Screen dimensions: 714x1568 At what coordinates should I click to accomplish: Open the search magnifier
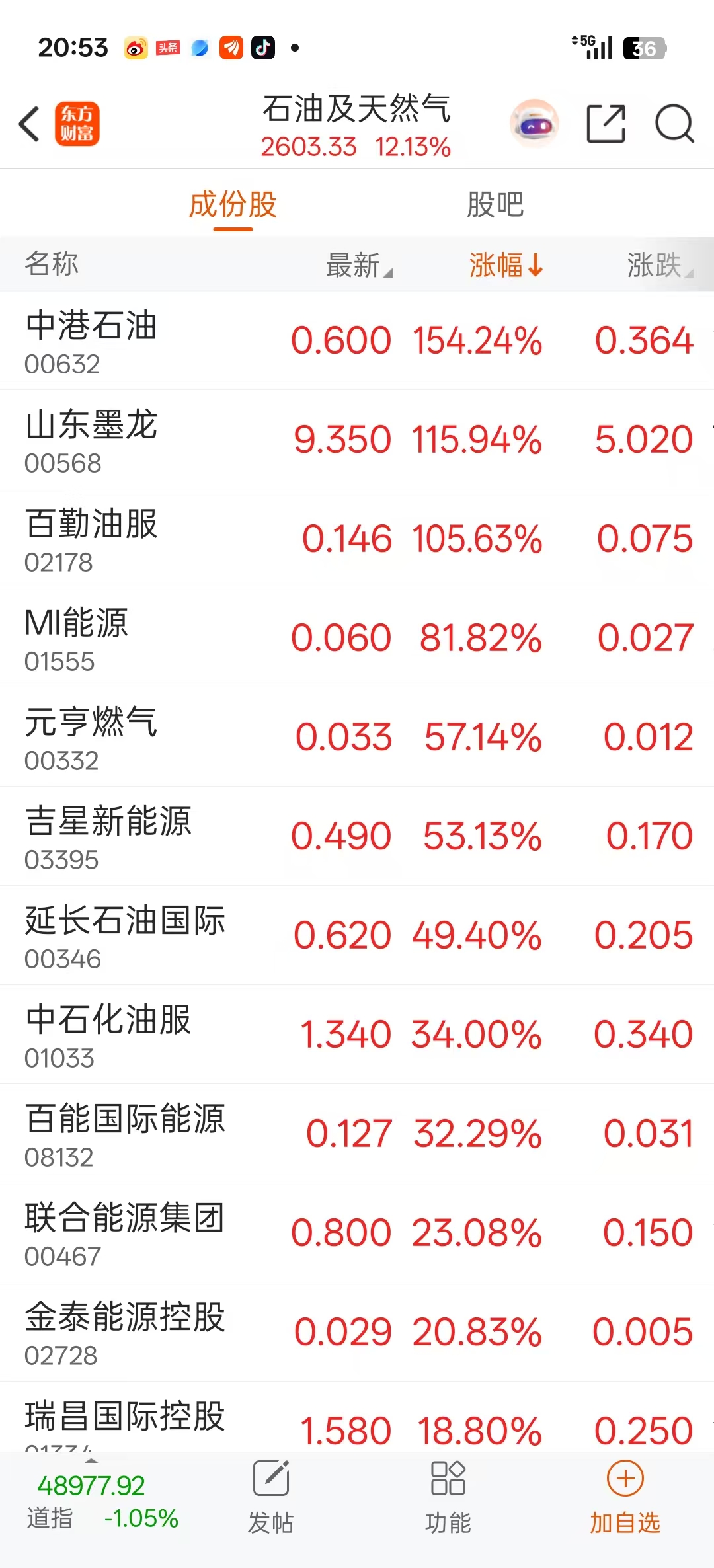[674, 124]
